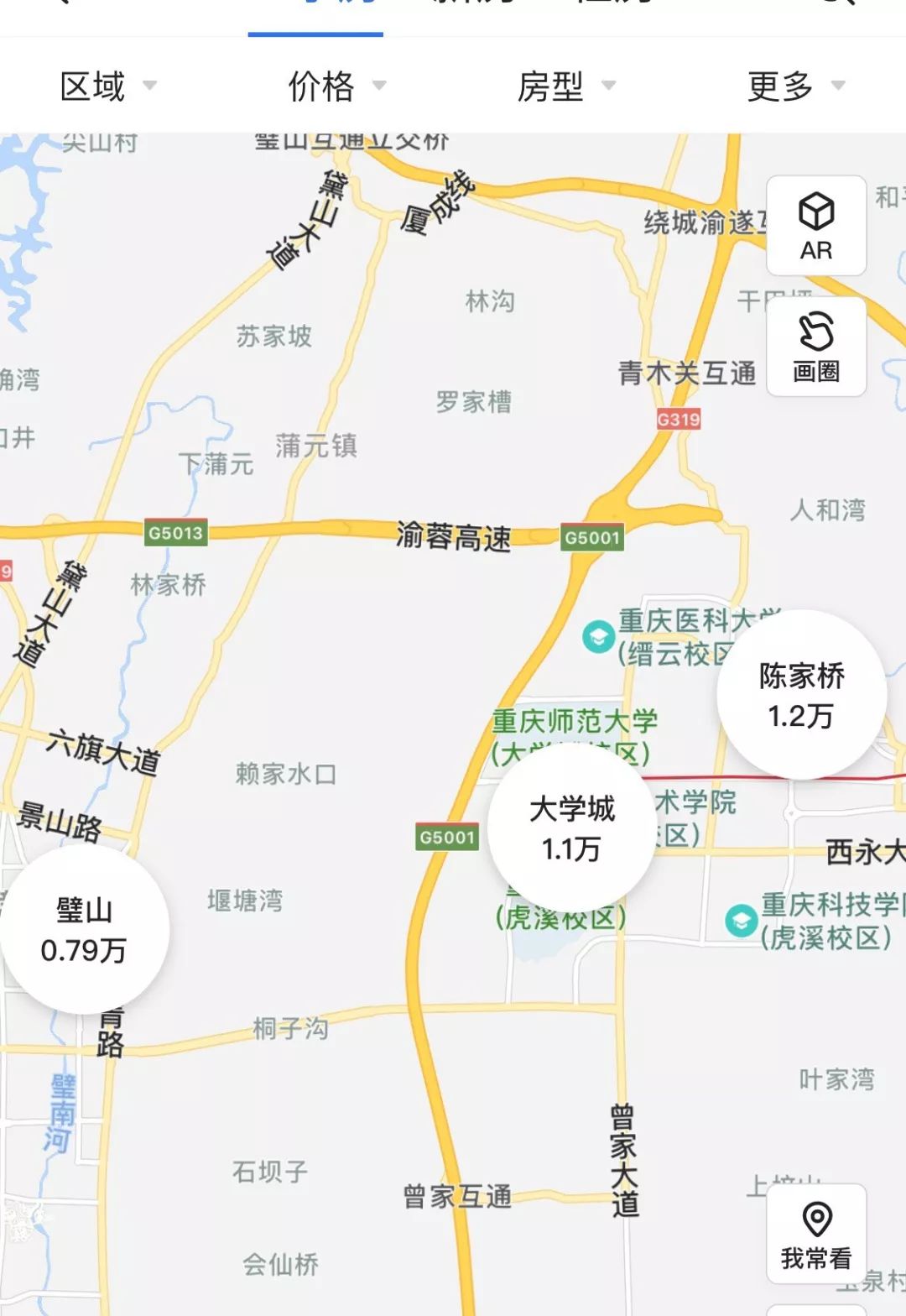Select the 画圈 draw-circle search tool
This screenshot has height=1316, width=906.
pyautogui.click(x=815, y=348)
